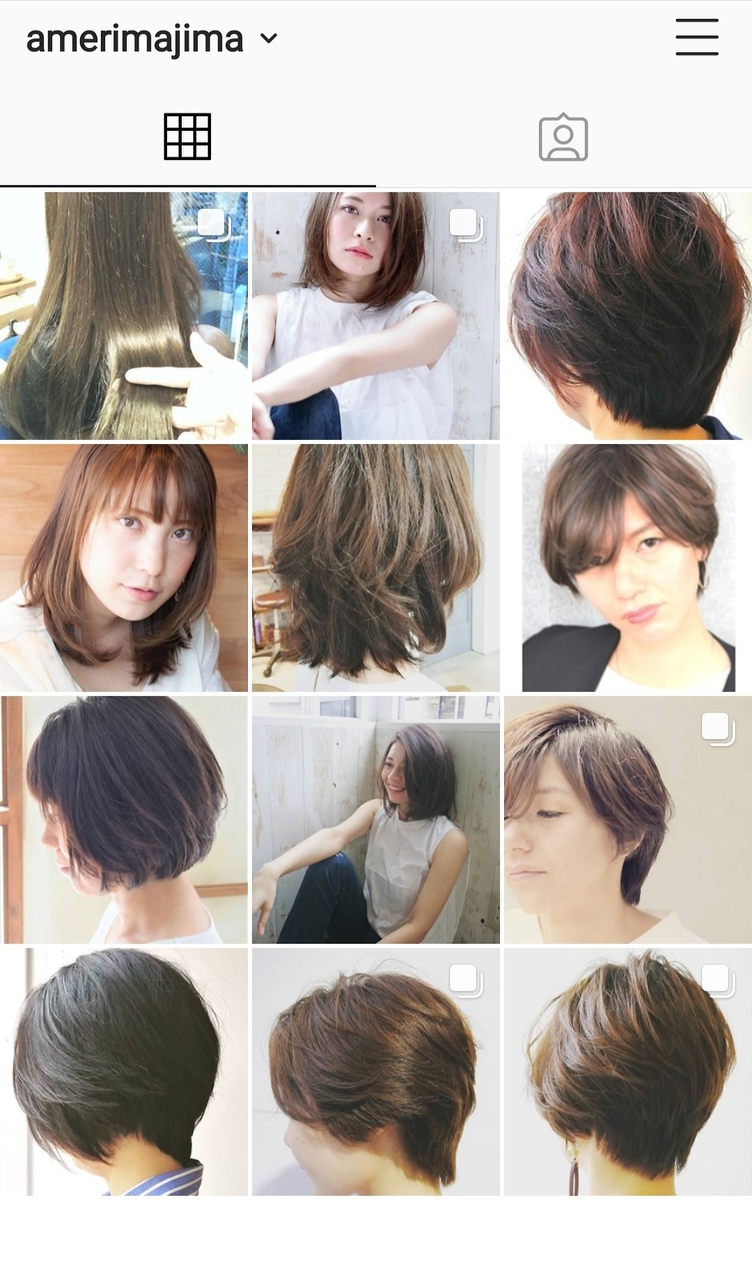Screen dimensions: 752x1280
Task: Open the post of woman with bangs and orange-brown hair
Action: tap(124, 568)
